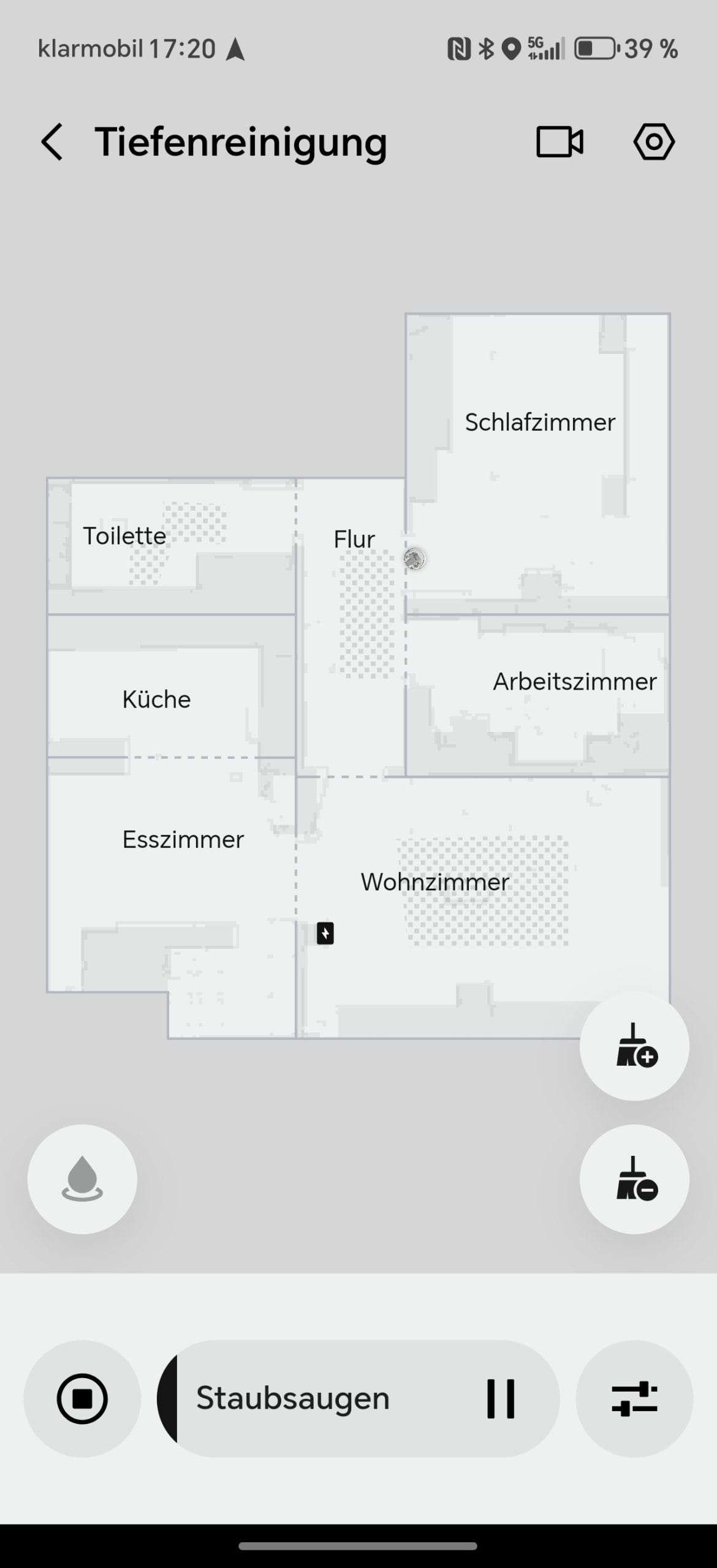This screenshot has height=1568, width=717.
Task: Add a cleaning area with broom plus
Action: [x=634, y=1046]
